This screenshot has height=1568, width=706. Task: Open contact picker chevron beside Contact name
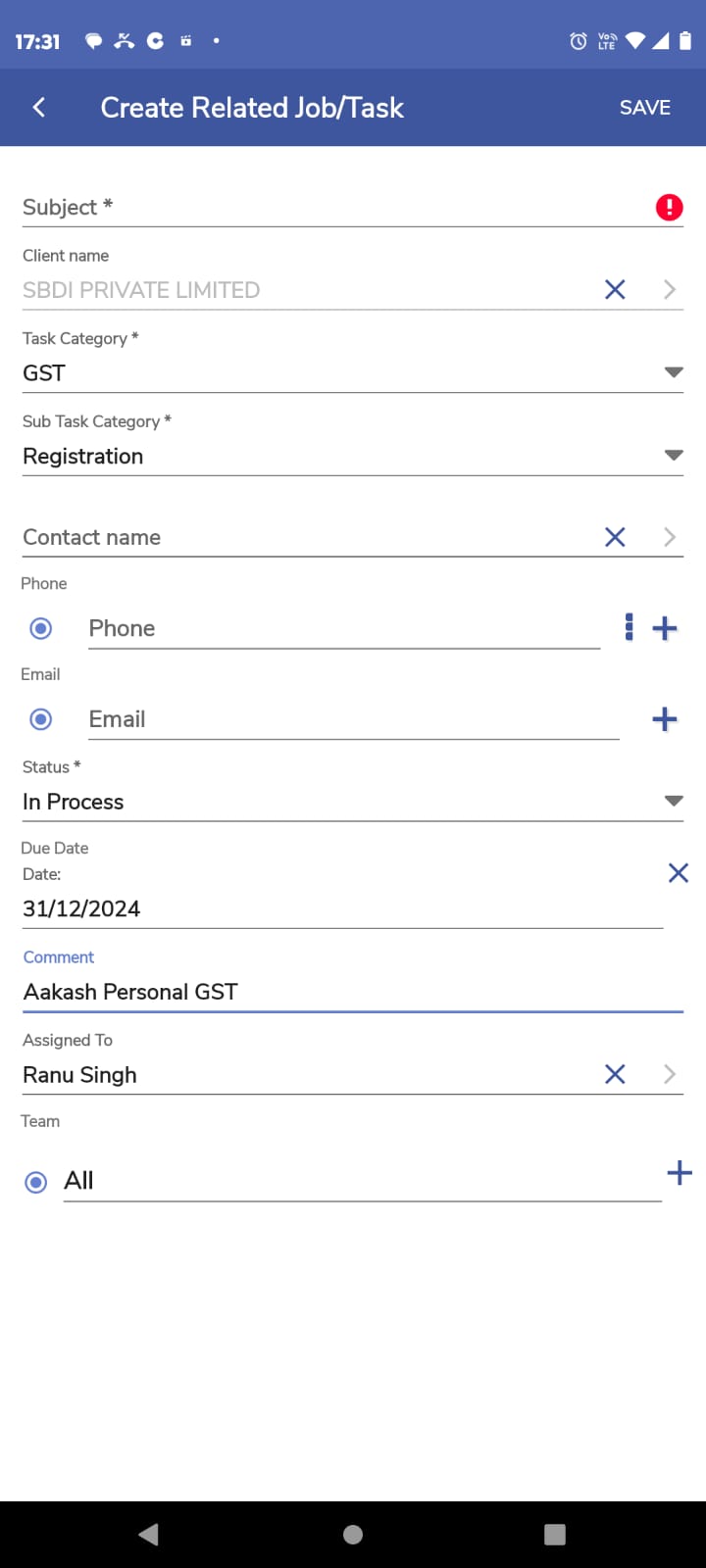(x=670, y=537)
